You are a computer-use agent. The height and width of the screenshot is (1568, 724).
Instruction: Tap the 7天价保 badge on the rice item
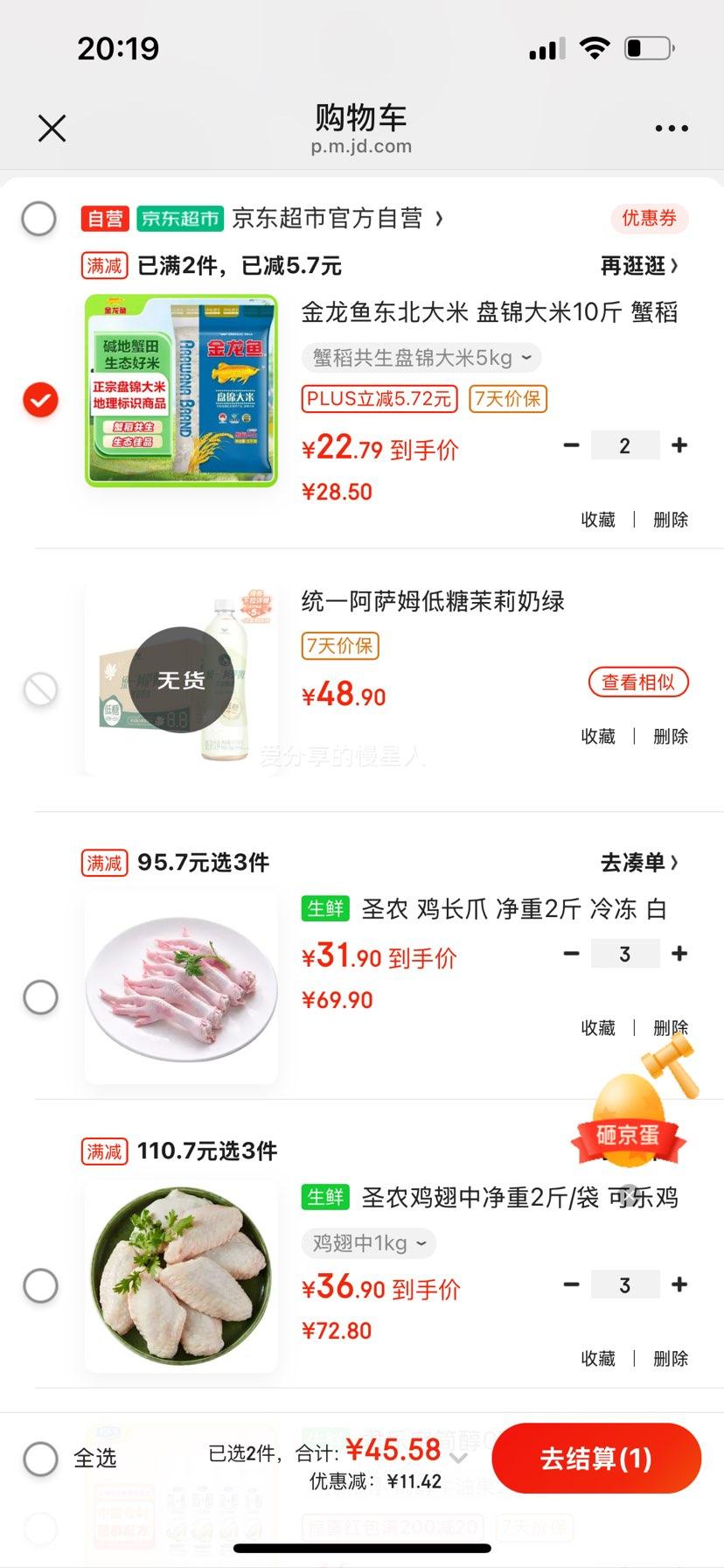[507, 399]
